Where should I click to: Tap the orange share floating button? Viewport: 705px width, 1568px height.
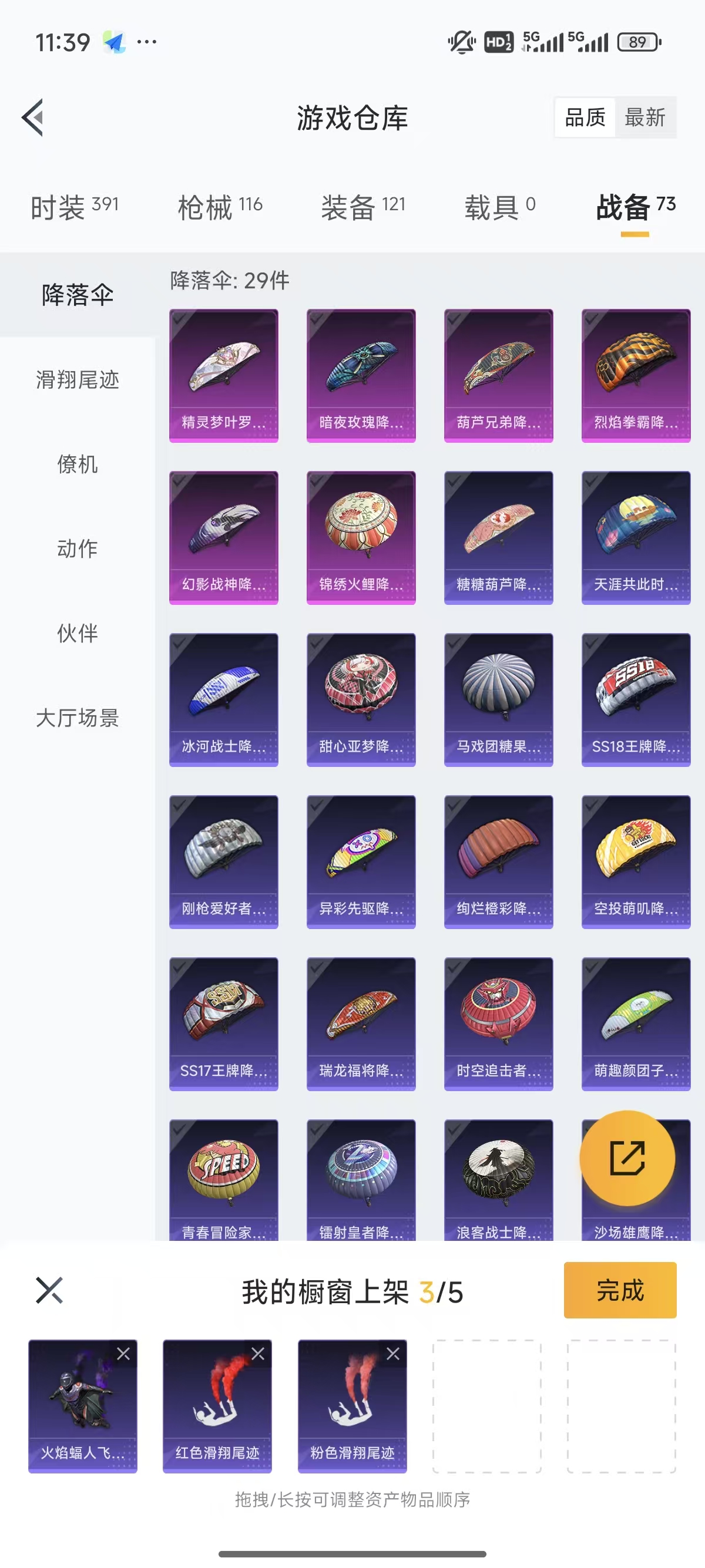(627, 1158)
